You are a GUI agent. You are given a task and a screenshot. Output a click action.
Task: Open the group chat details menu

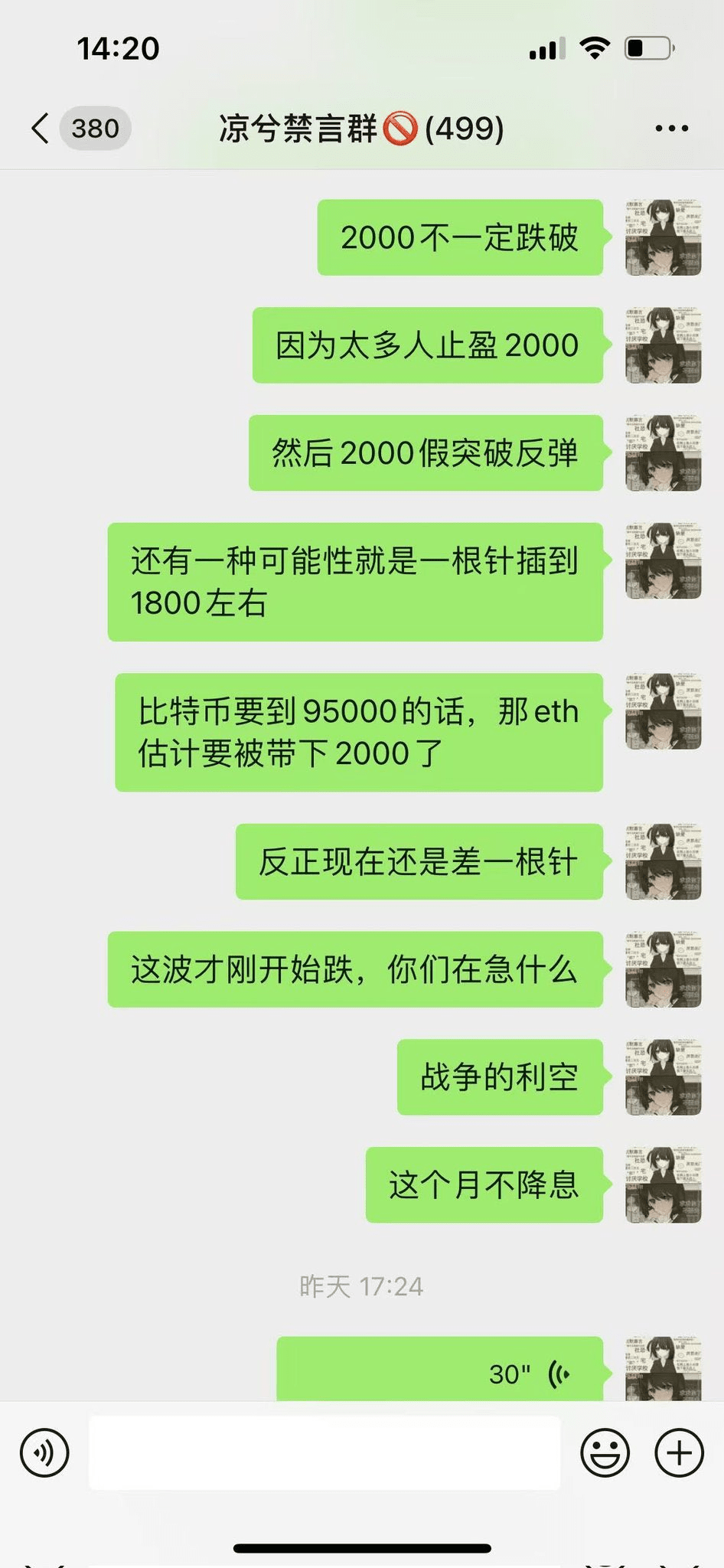(671, 129)
